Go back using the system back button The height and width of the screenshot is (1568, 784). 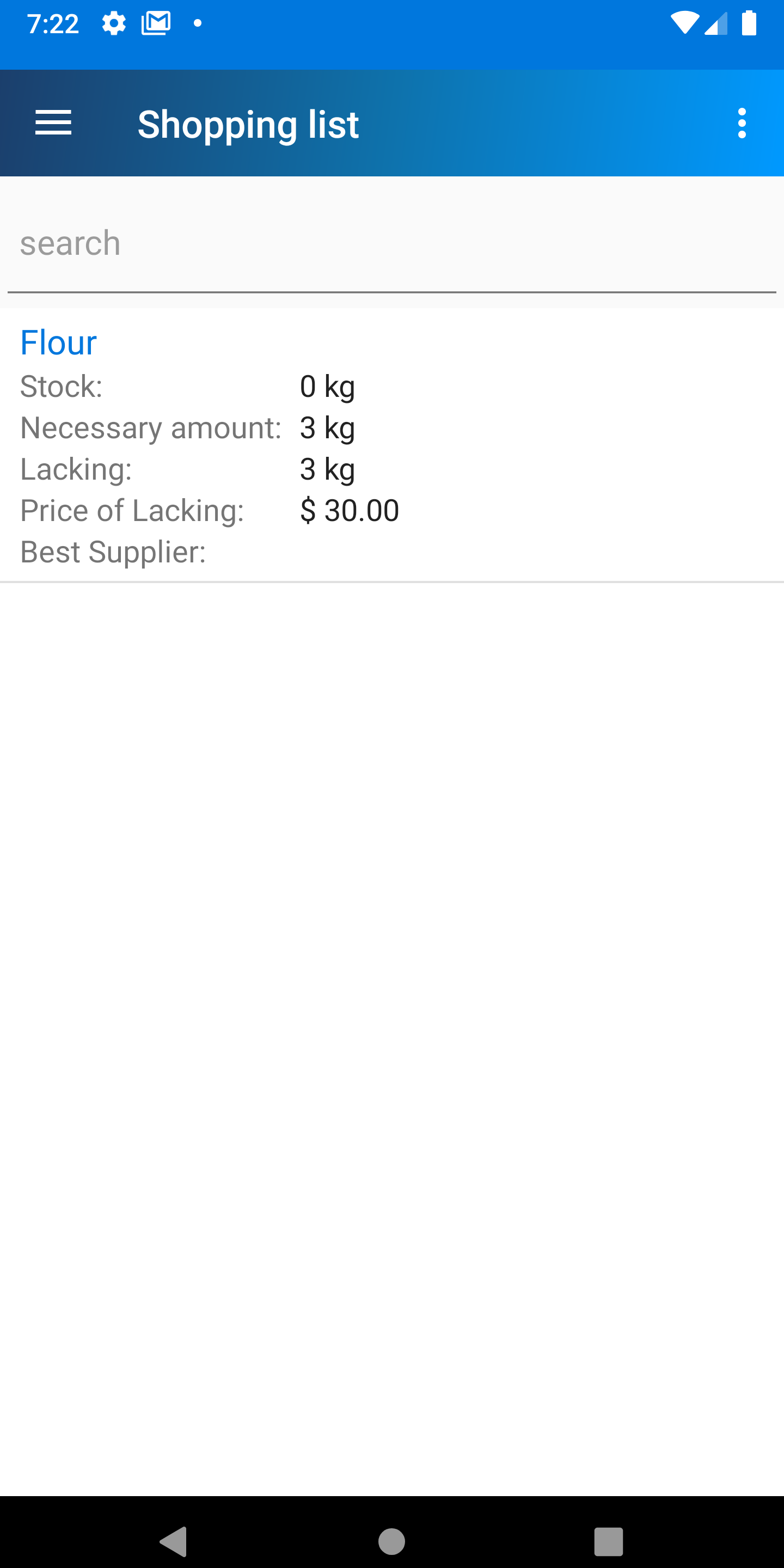[174, 1541]
